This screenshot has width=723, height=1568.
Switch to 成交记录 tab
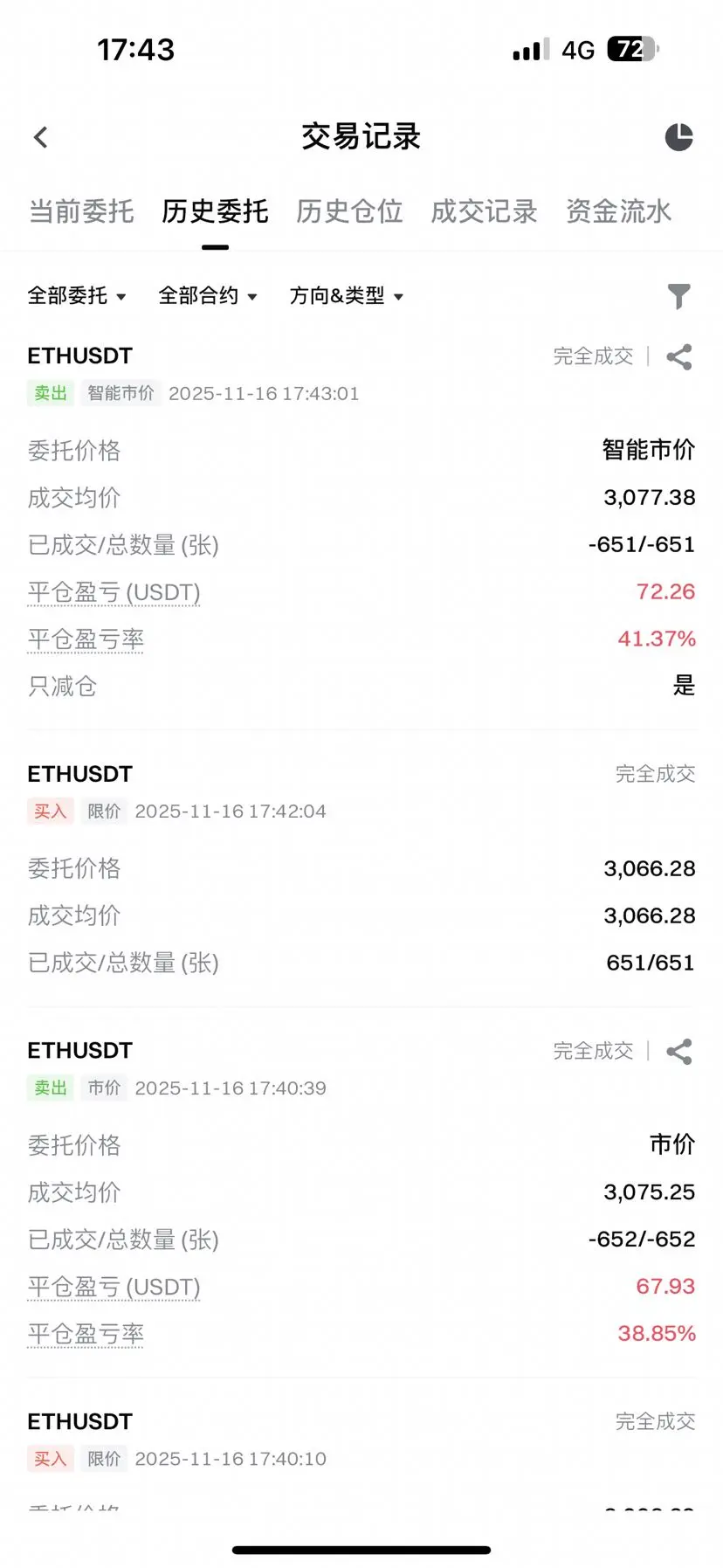click(x=484, y=211)
